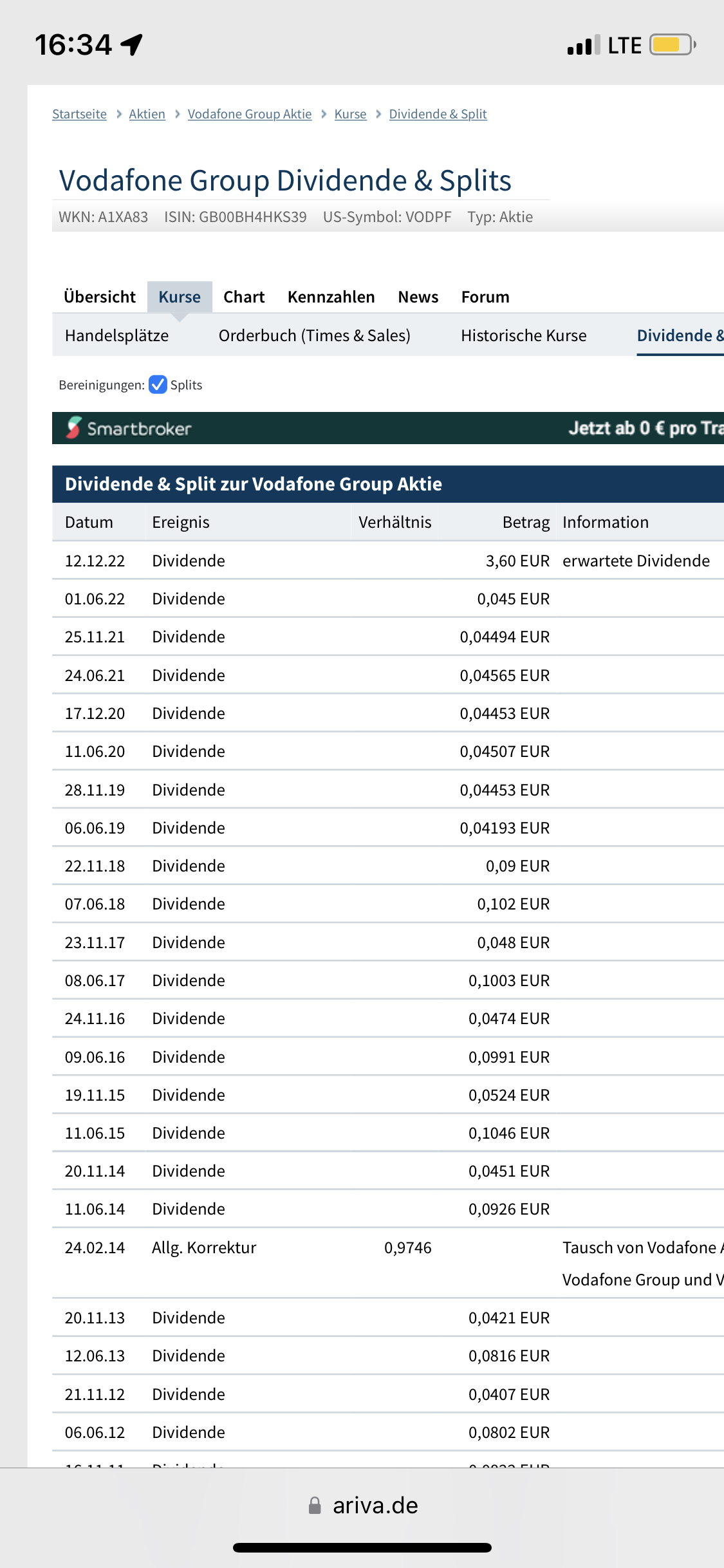Select the News tab
The image size is (724, 1568).
(x=418, y=297)
